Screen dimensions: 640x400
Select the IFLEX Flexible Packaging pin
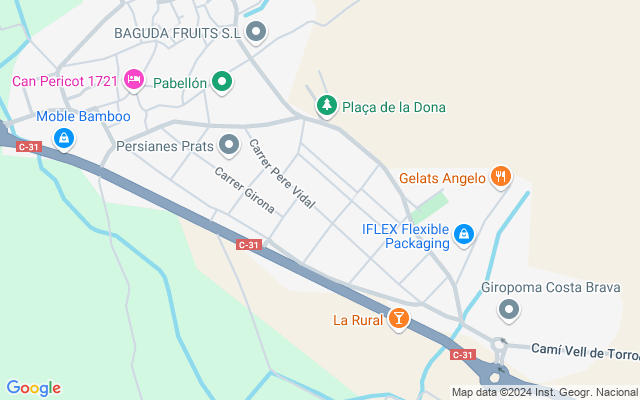[463, 235]
